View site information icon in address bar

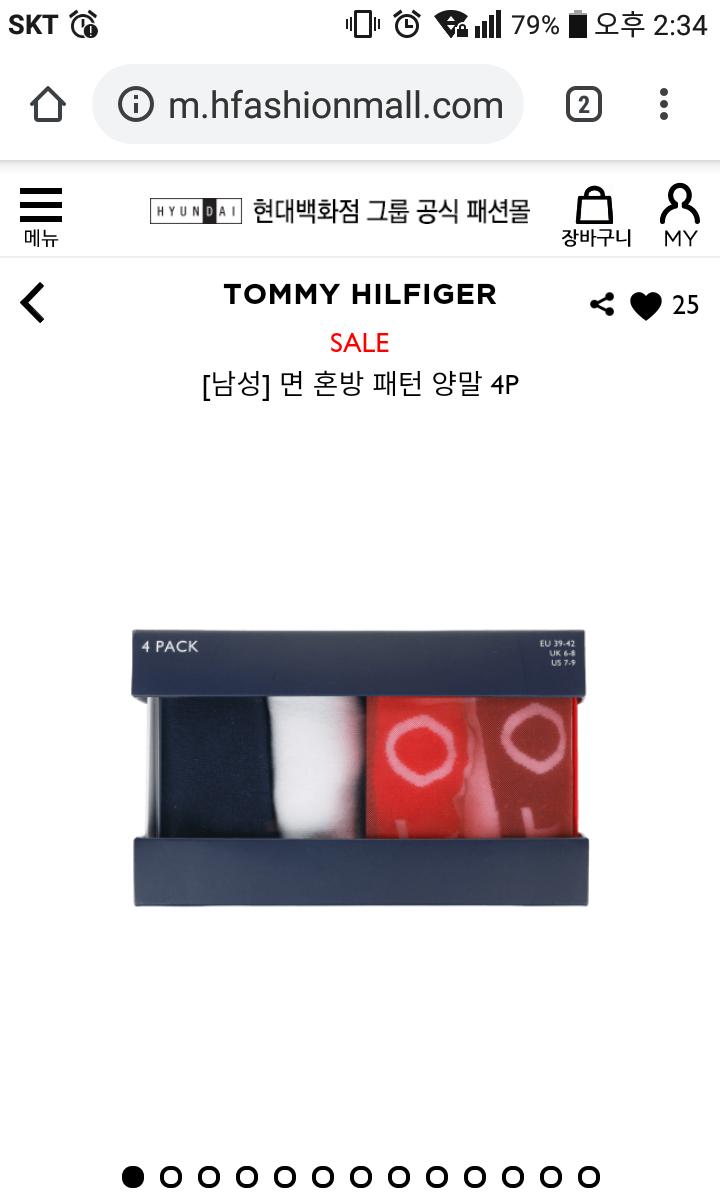(x=136, y=104)
